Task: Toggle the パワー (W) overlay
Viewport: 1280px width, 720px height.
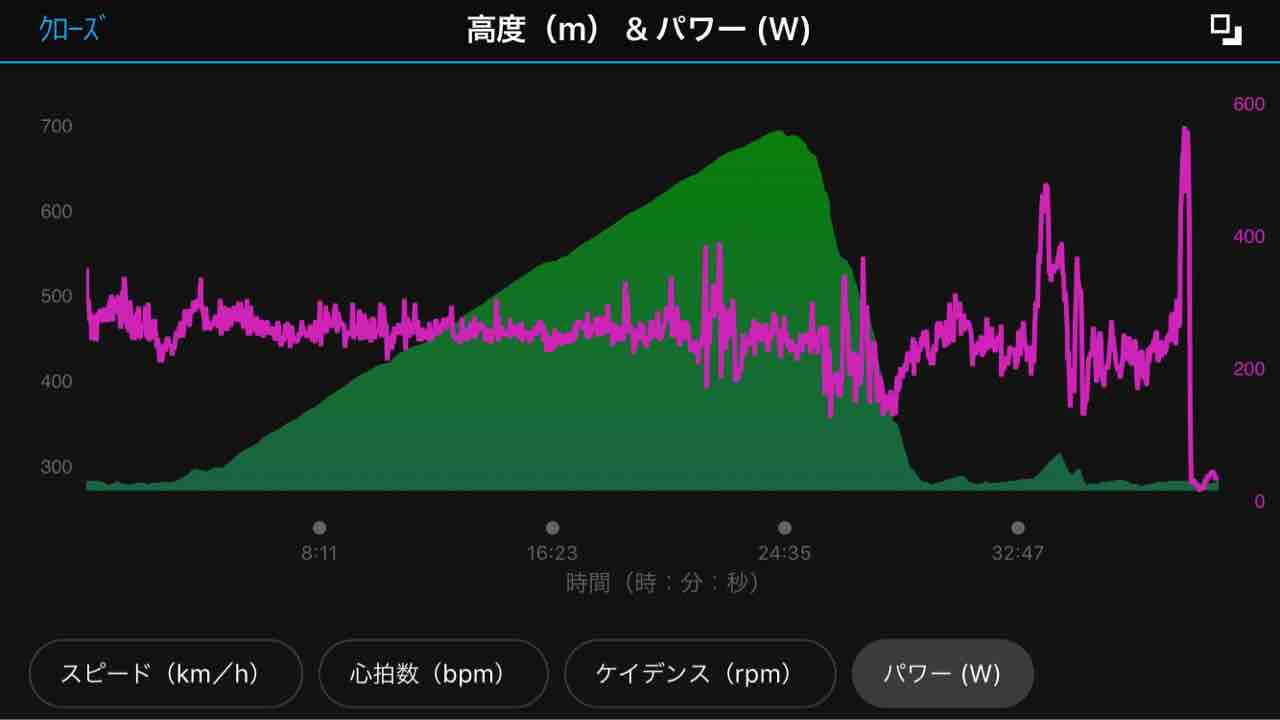Action: (942, 674)
